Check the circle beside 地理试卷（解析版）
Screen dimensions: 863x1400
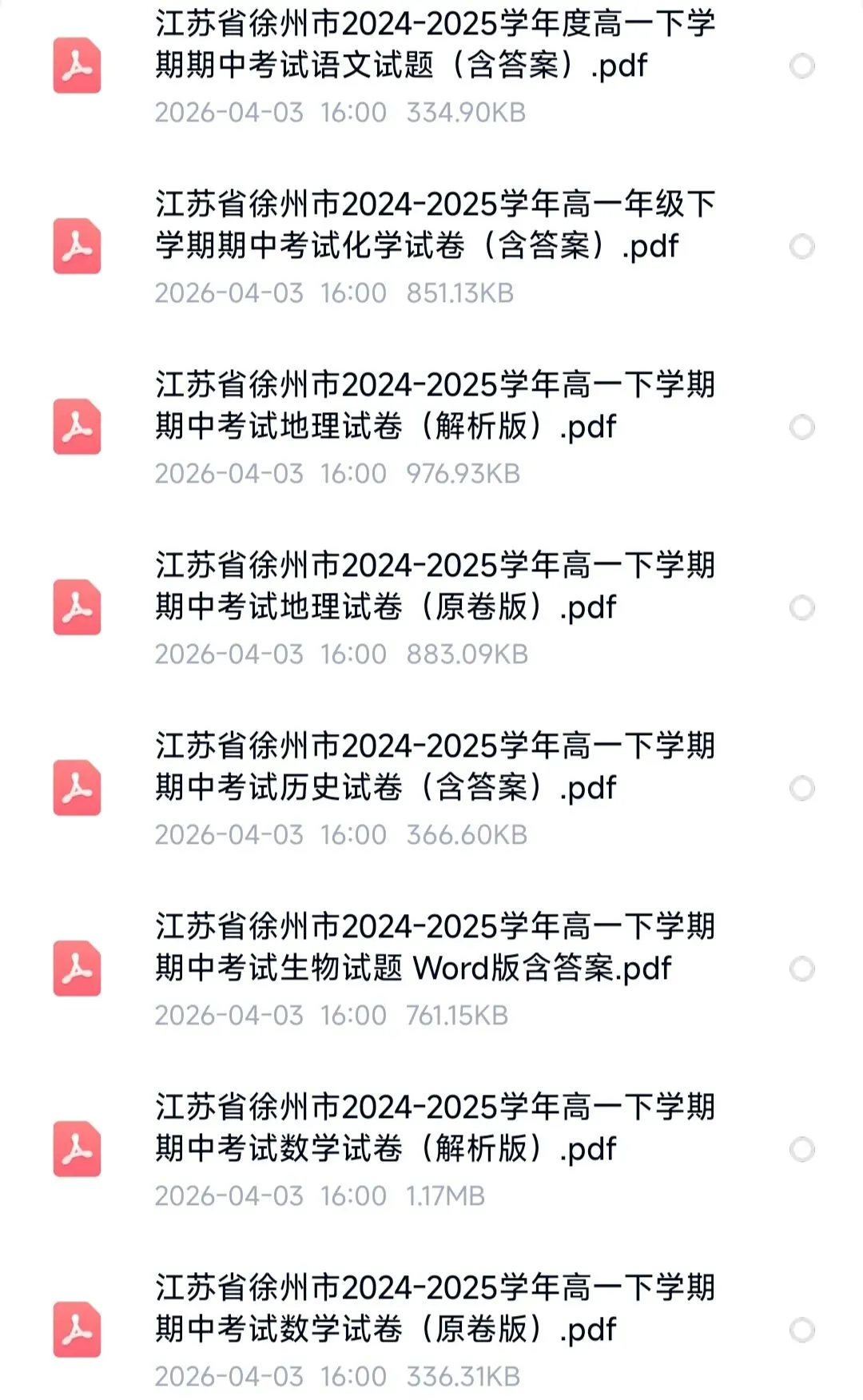click(x=801, y=427)
